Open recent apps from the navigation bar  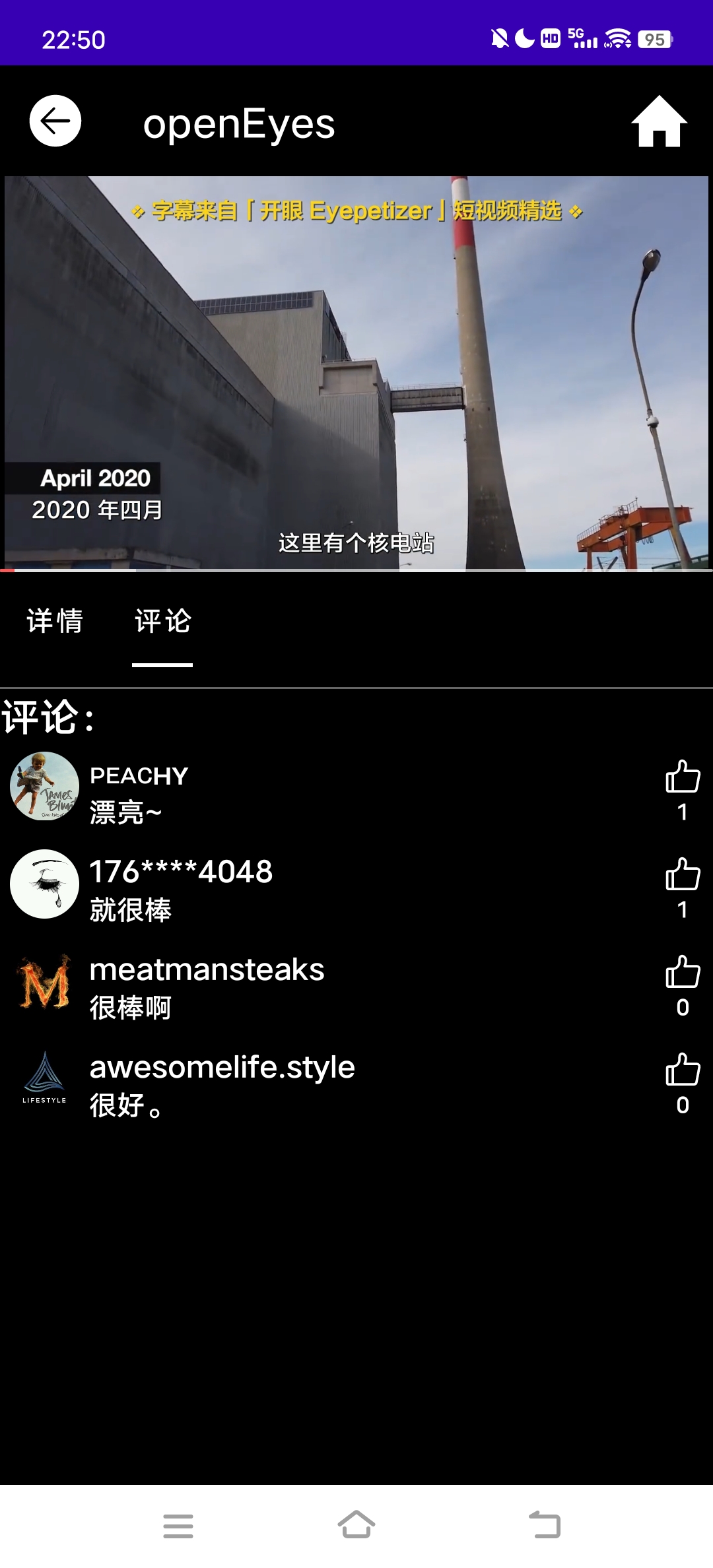[178, 1526]
